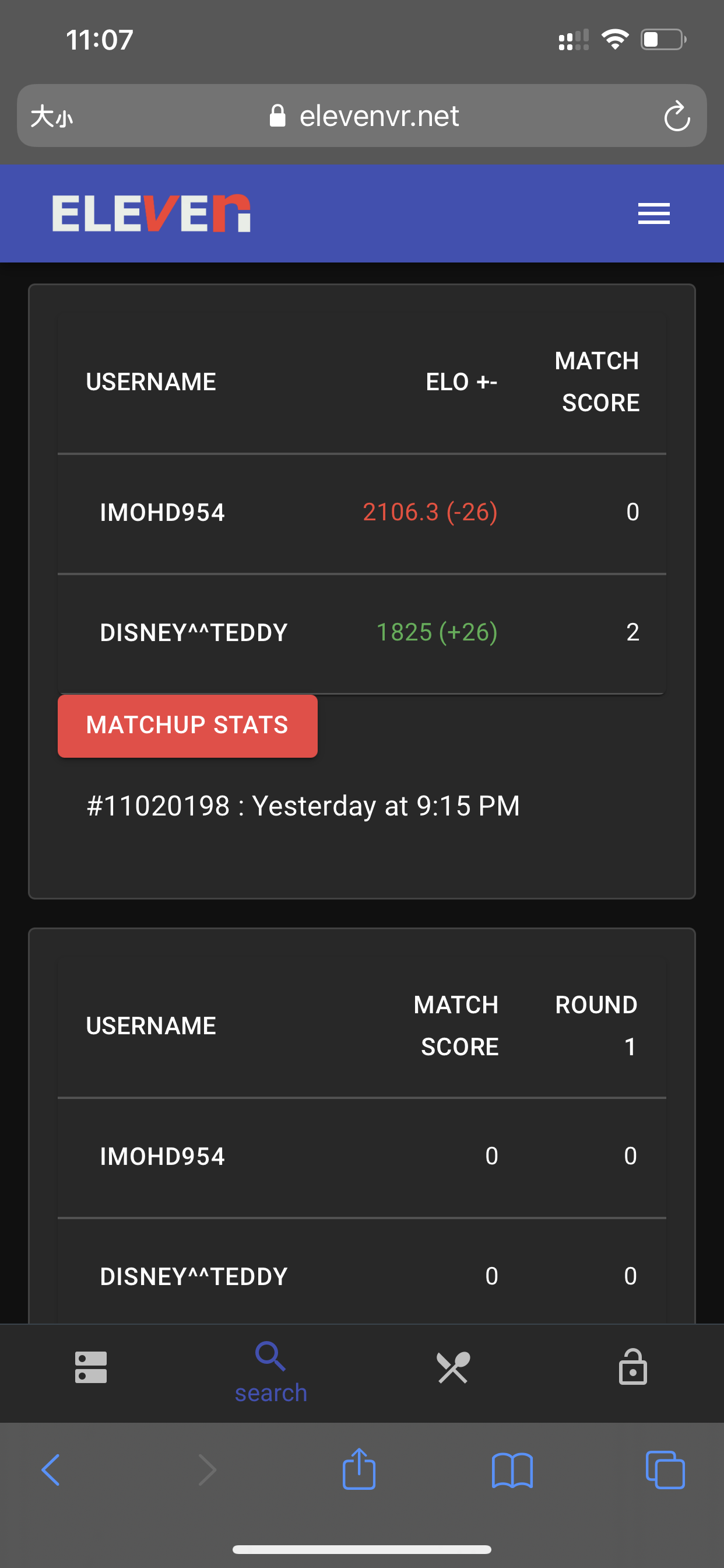Open the crossed paddles matches tab

[453, 1367]
